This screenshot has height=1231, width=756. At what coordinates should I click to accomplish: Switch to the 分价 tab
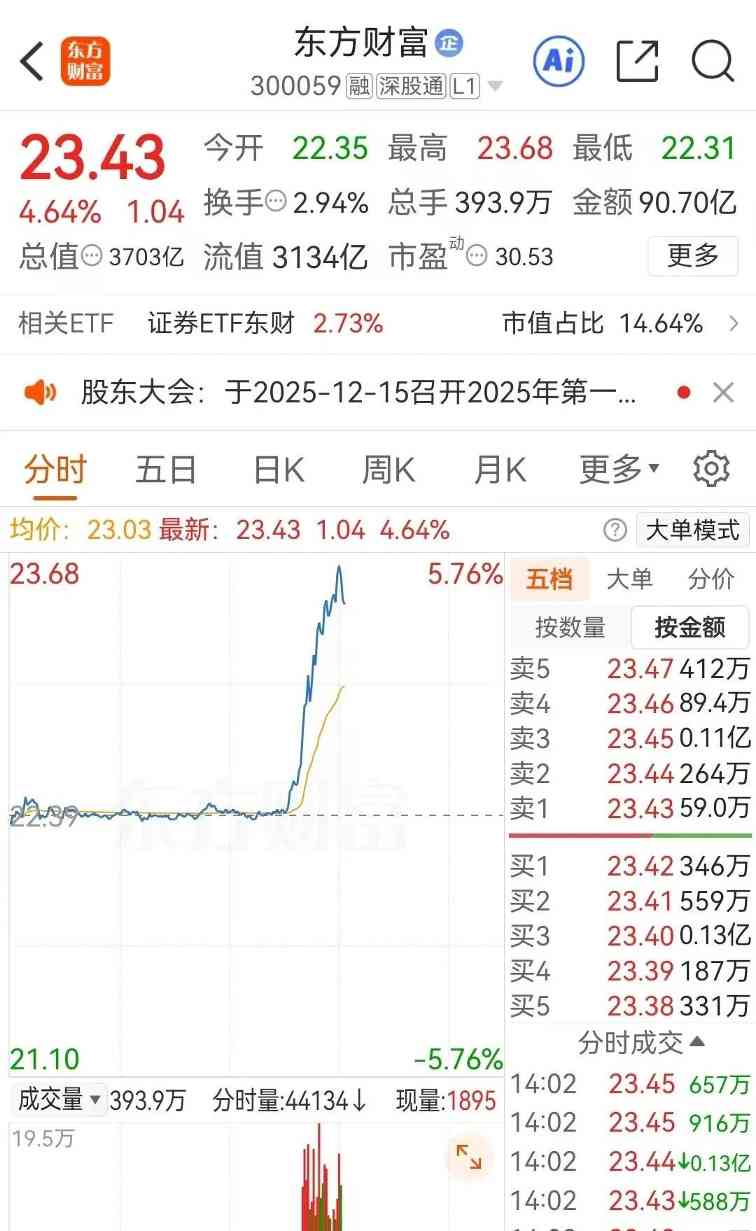pyautogui.click(x=711, y=579)
